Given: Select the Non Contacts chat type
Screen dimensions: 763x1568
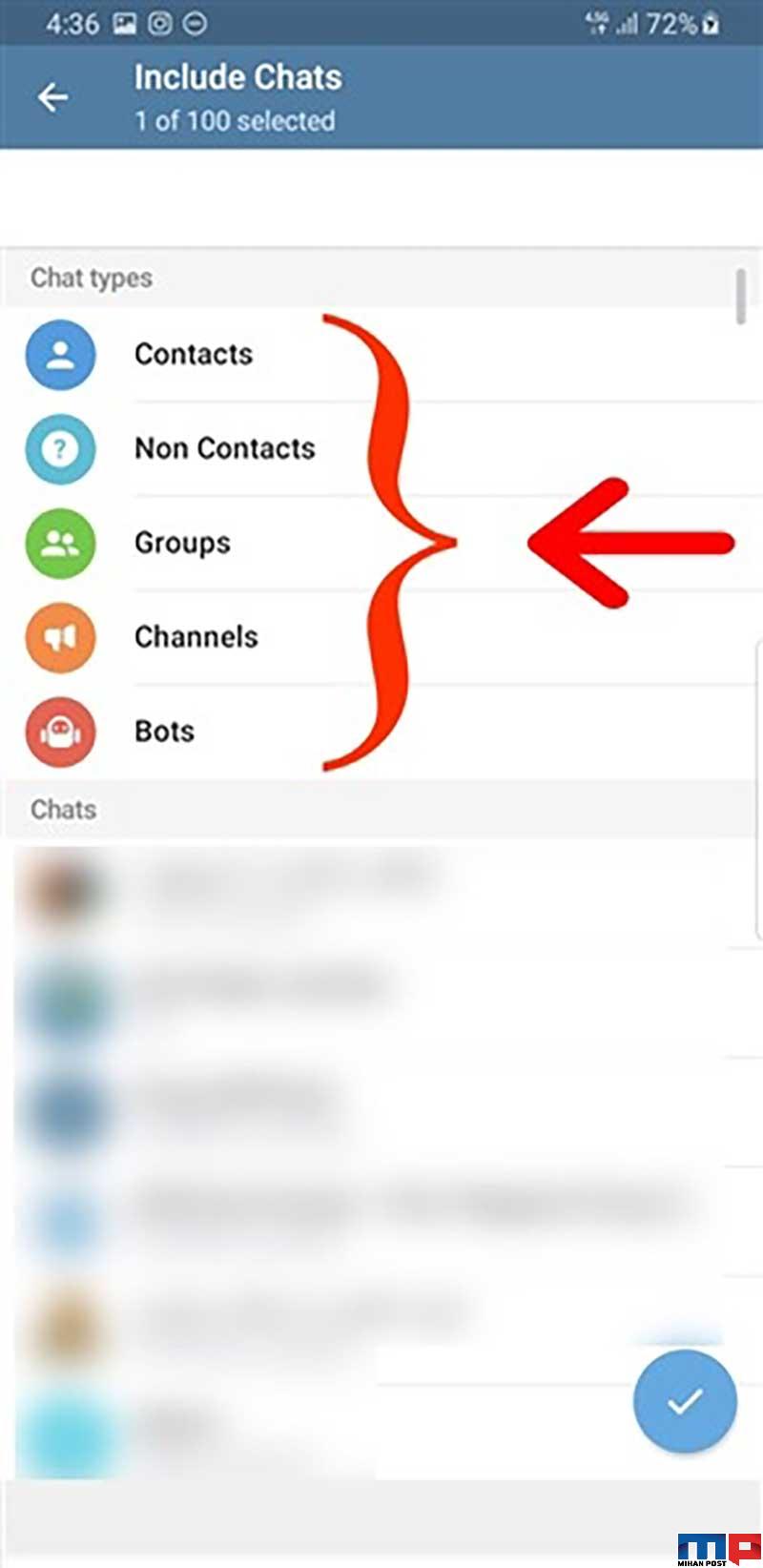Looking at the screenshot, I should pos(381,448).
